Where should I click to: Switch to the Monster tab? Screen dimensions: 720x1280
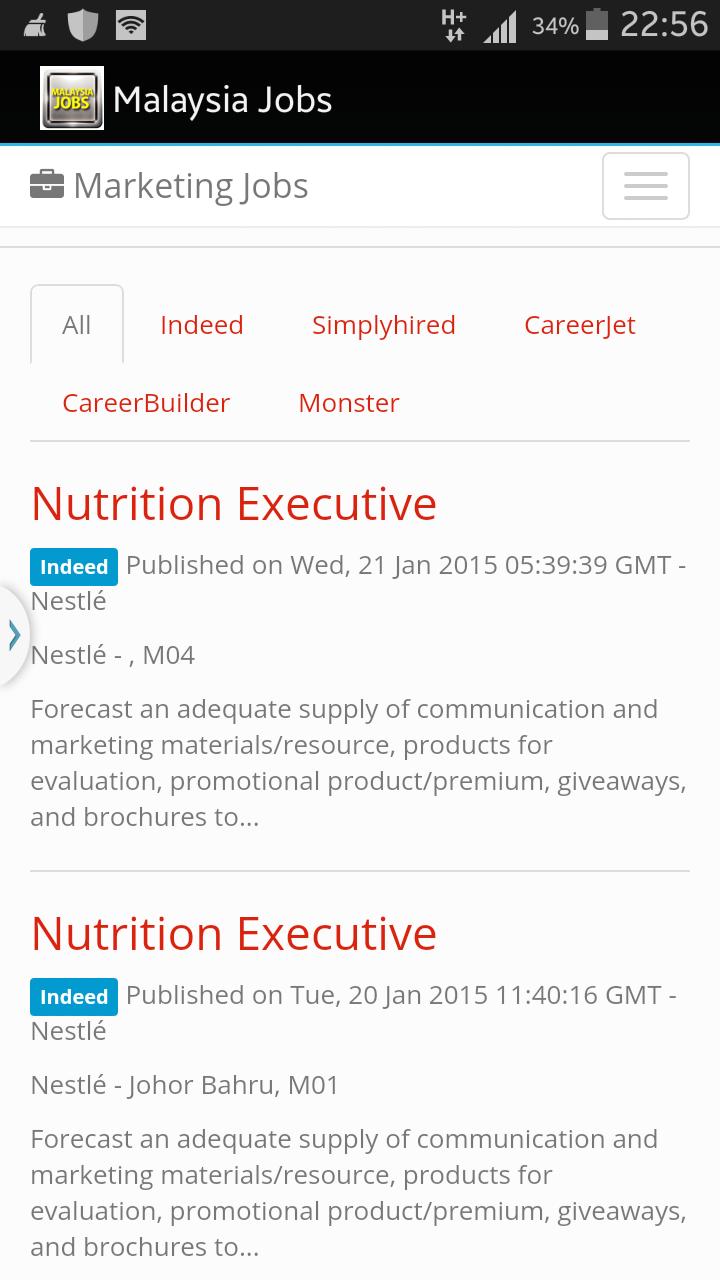(x=349, y=403)
